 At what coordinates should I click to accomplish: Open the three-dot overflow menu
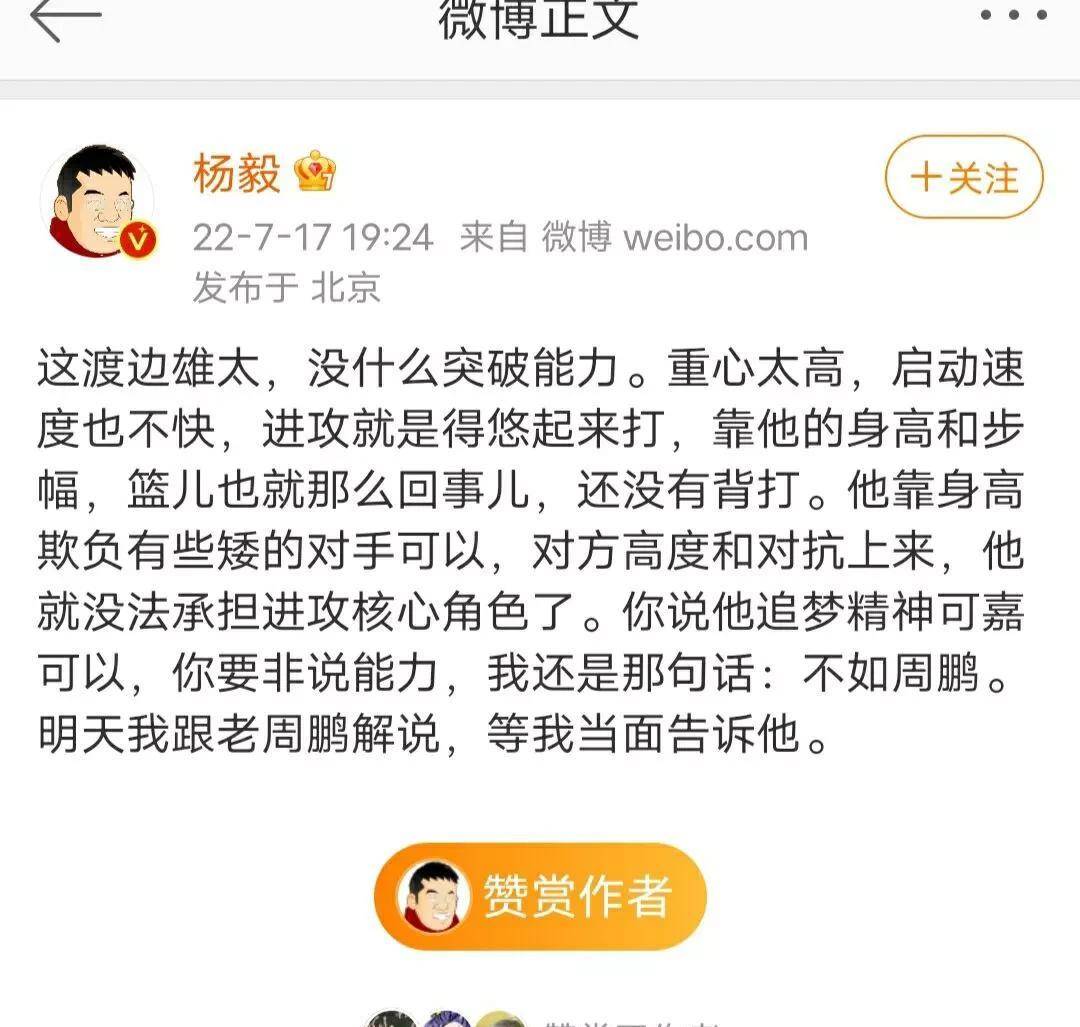pos(1011,15)
